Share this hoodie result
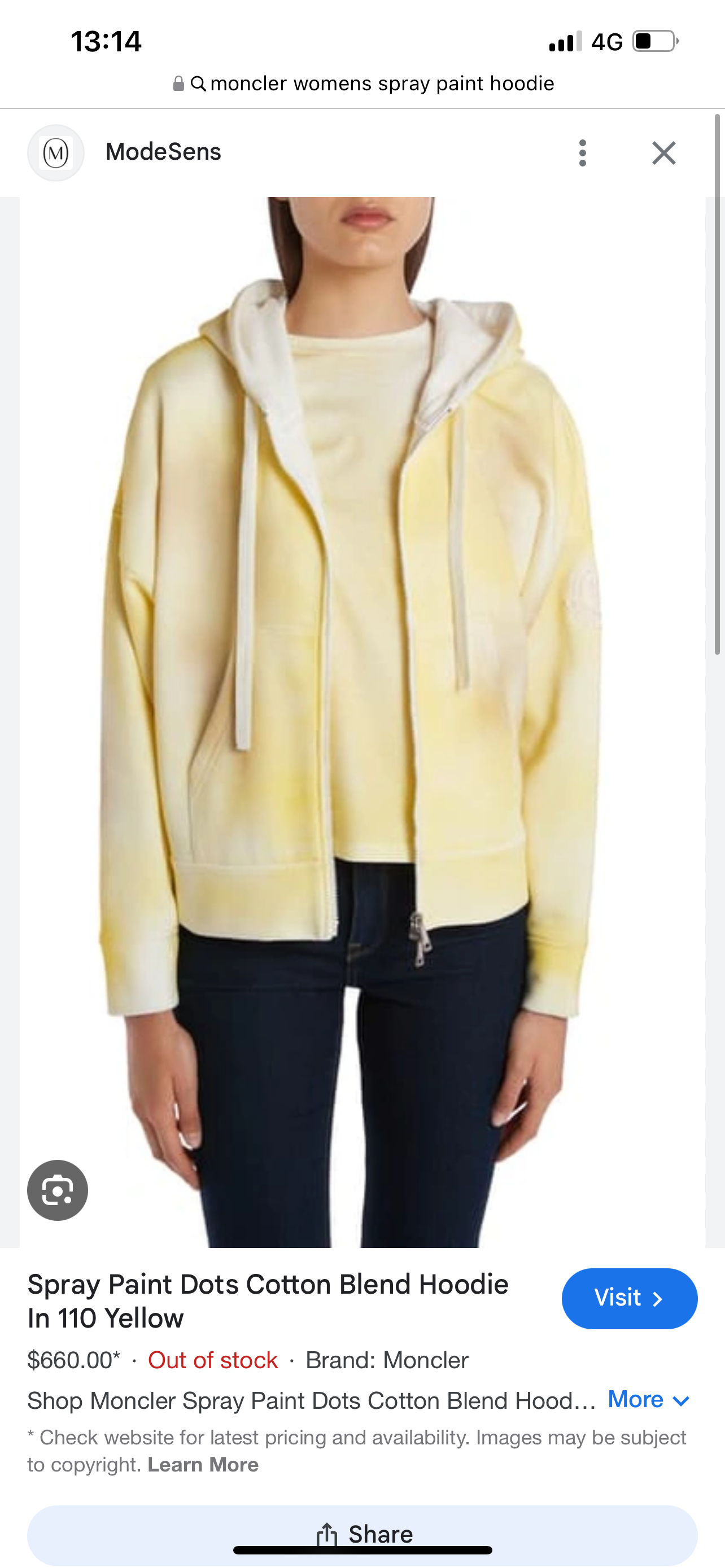725x1568 pixels. [x=363, y=1534]
